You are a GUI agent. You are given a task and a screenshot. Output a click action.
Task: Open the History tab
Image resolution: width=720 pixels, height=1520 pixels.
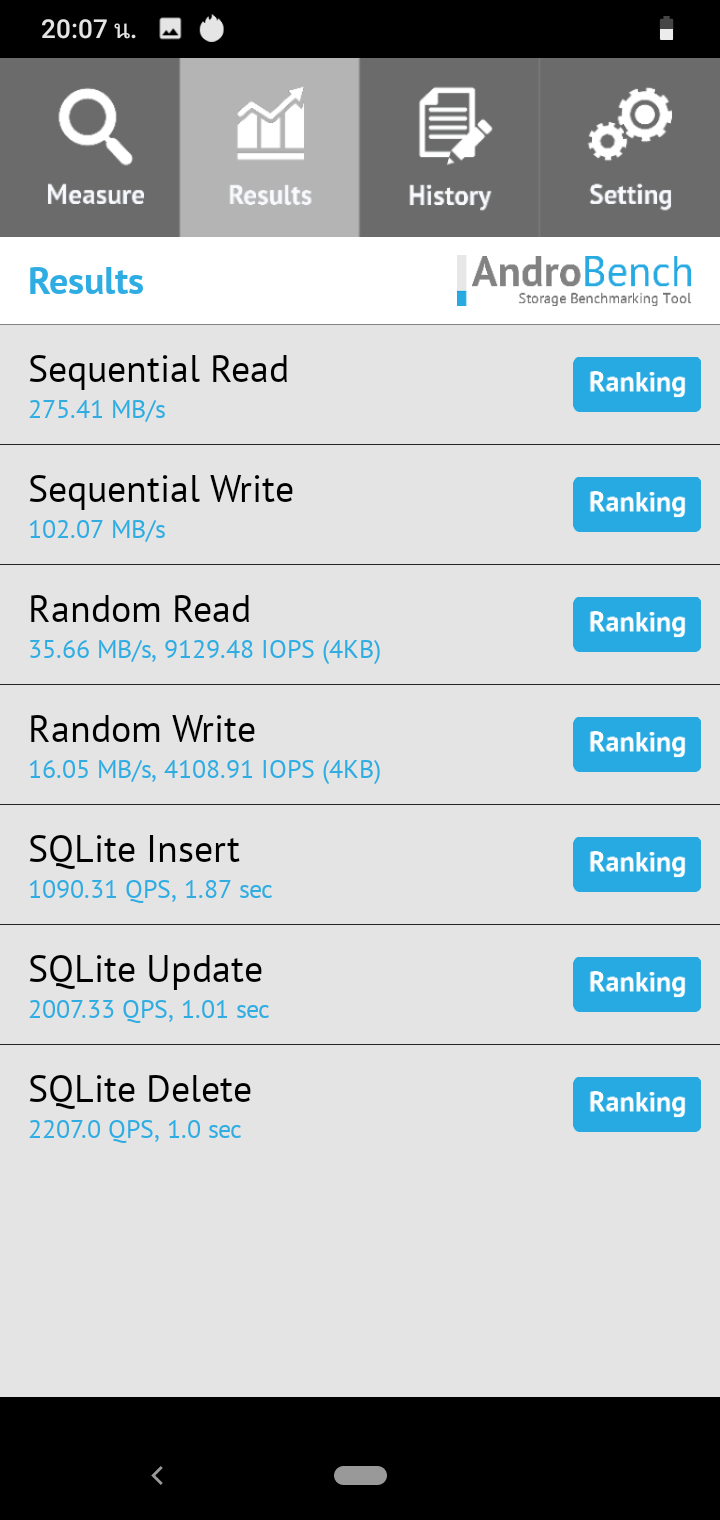(449, 148)
